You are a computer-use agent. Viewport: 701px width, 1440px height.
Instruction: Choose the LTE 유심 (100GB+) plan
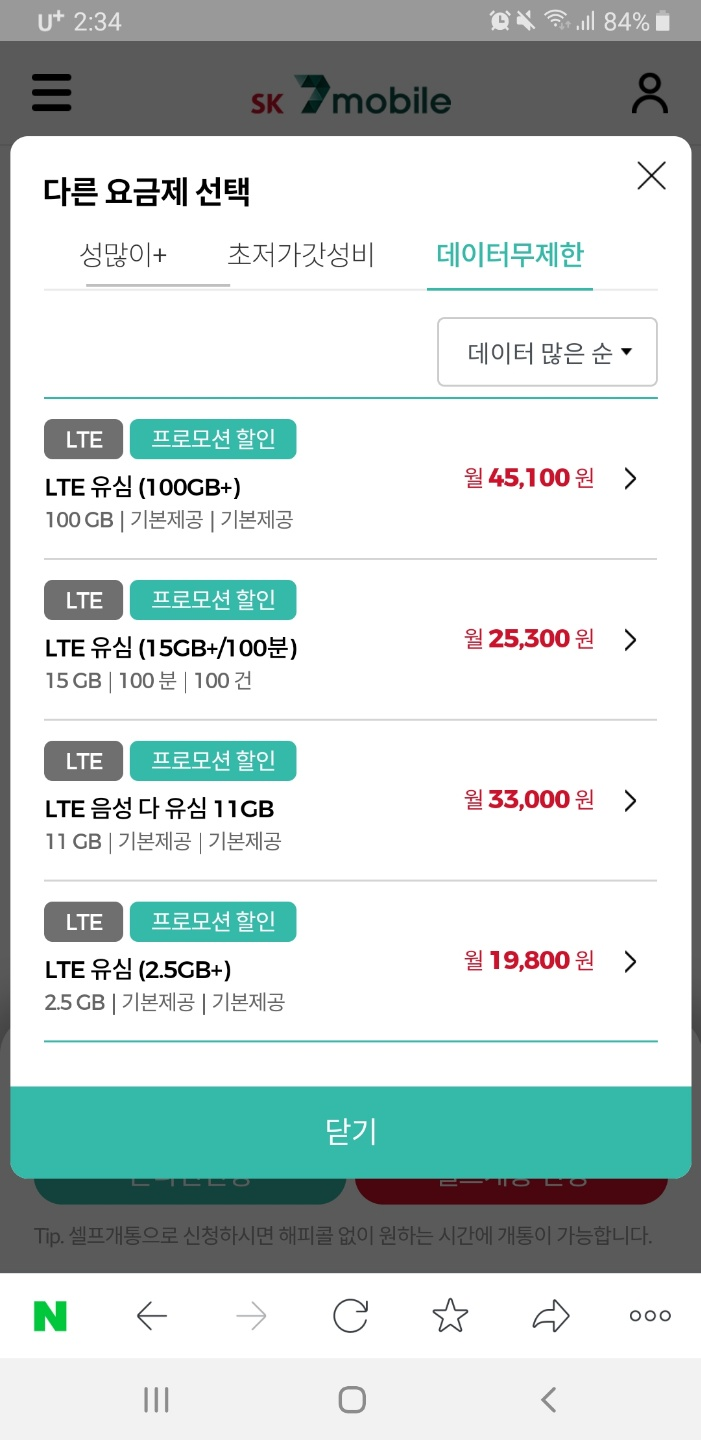[350, 479]
